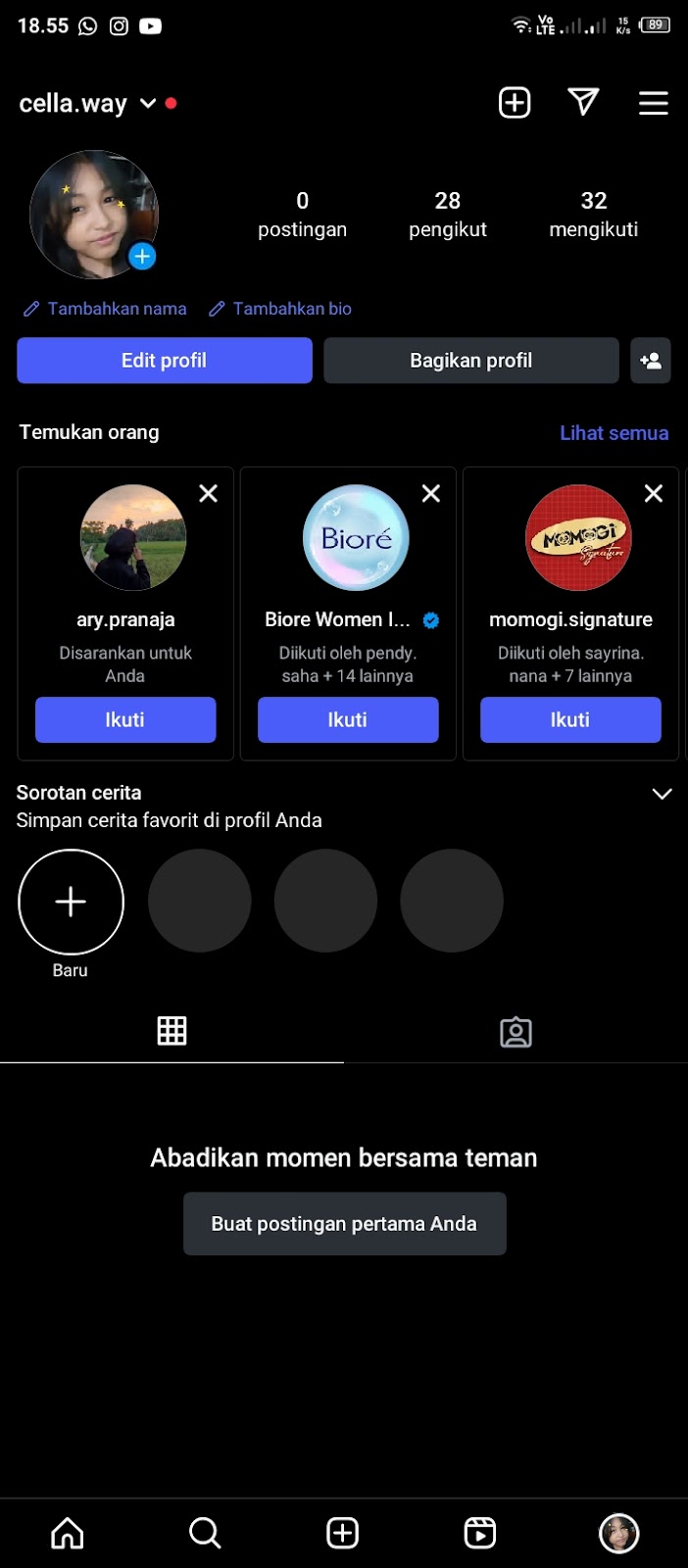This screenshot has width=688, height=1568.
Task: Go to the home feed tab
Action: point(68,1533)
